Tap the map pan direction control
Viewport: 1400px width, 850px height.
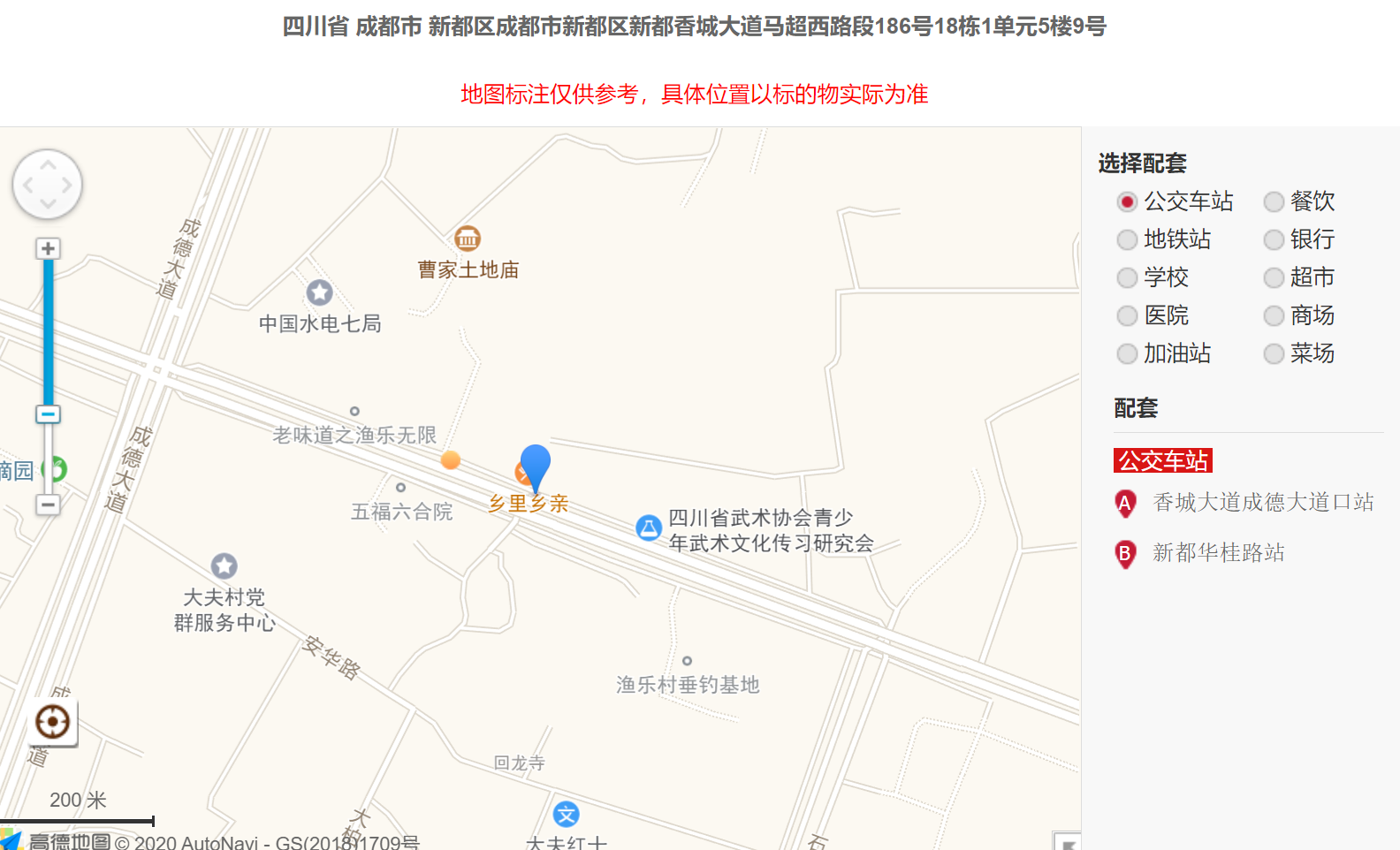coord(48,185)
